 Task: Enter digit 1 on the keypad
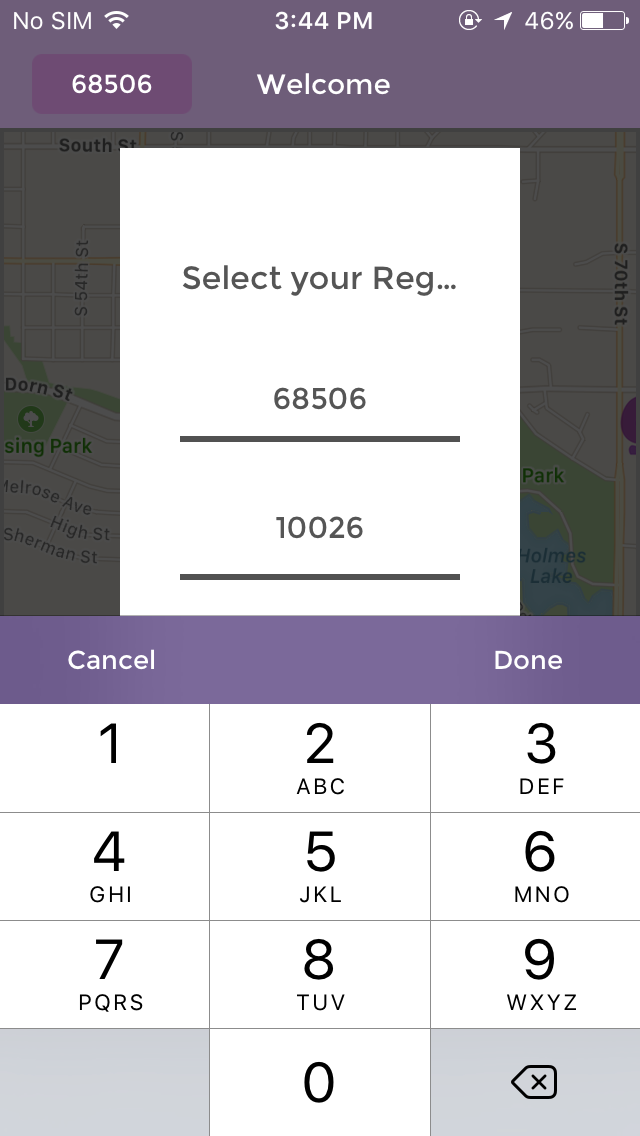(x=105, y=758)
